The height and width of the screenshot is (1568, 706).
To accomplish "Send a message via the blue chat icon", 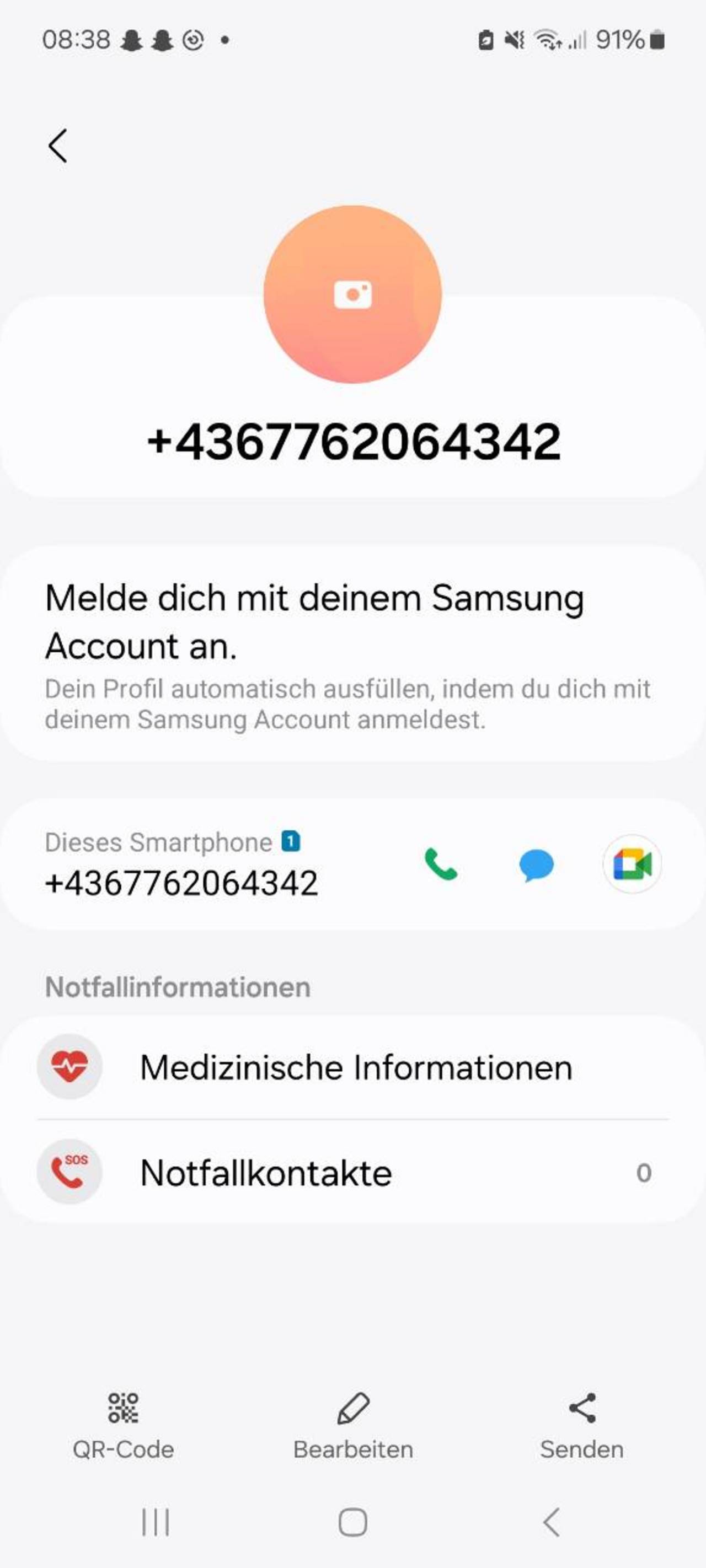I will [x=536, y=865].
